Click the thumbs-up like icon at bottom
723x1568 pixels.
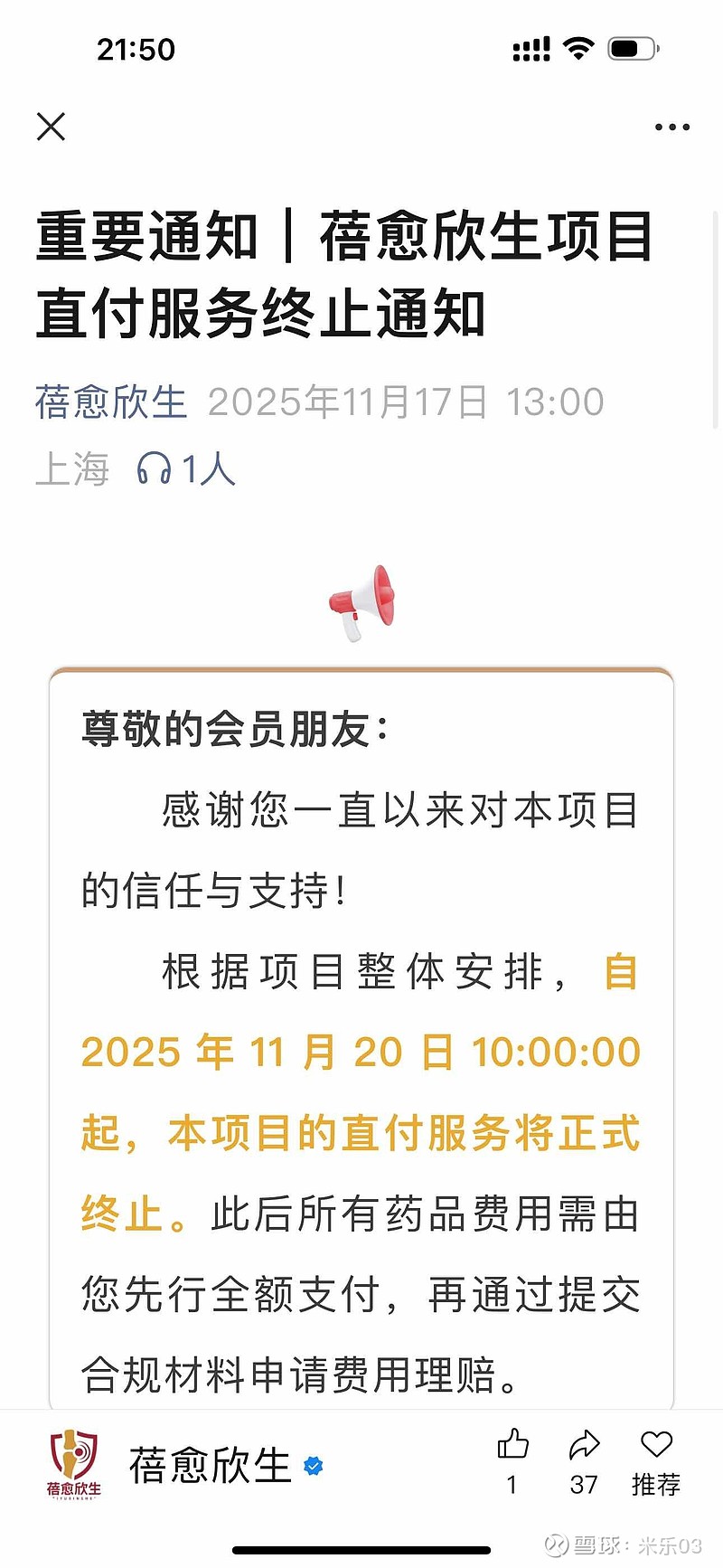pyautogui.click(x=512, y=1441)
